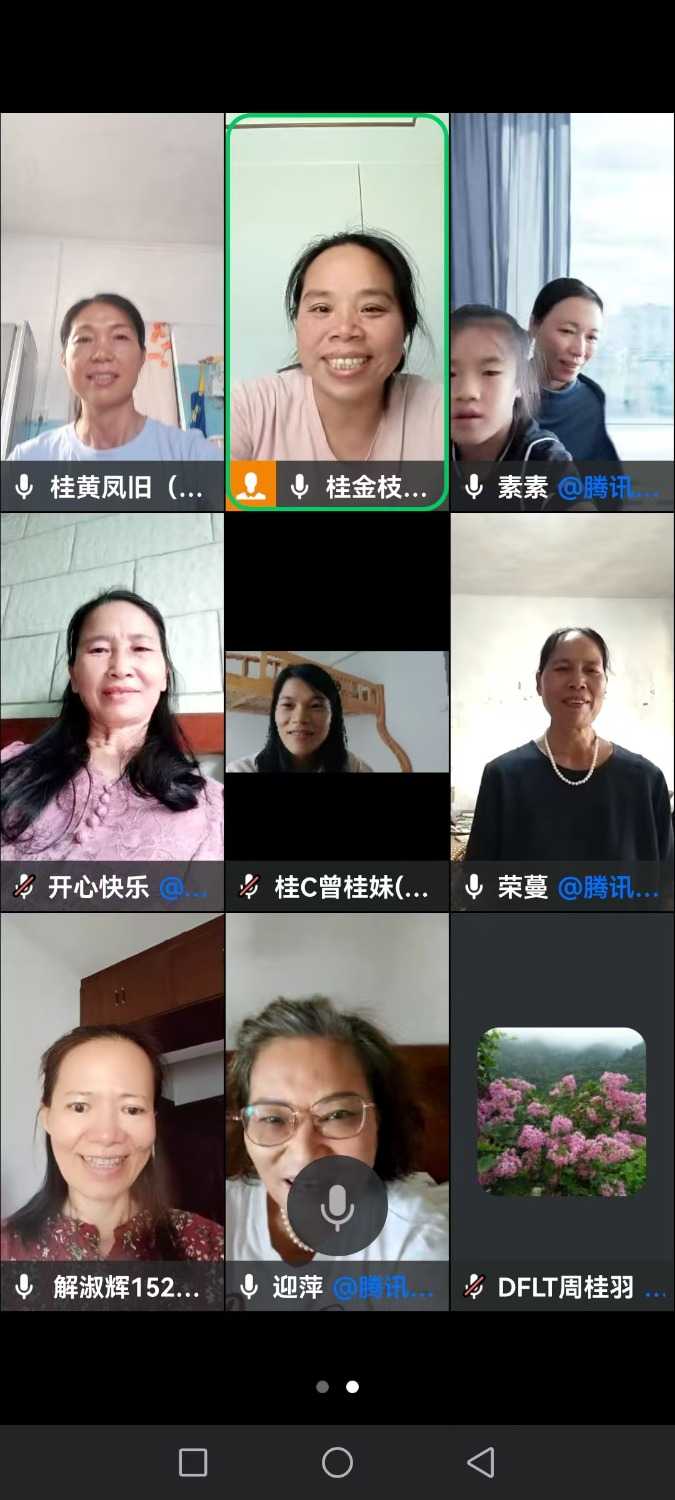Open recent apps with the square button
The width and height of the screenshot is (675, 1500).
point(193,1463)
